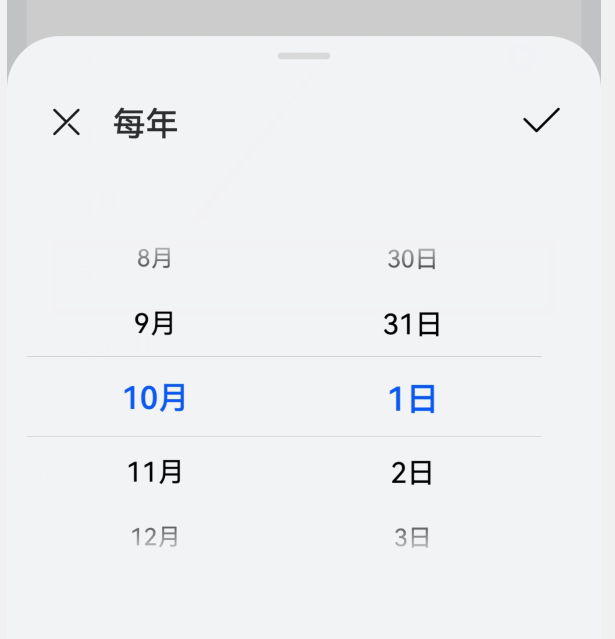Screen dimensions: 615x639
Task: Choose 8月 in month wheel
Action: tap(155, 259)
